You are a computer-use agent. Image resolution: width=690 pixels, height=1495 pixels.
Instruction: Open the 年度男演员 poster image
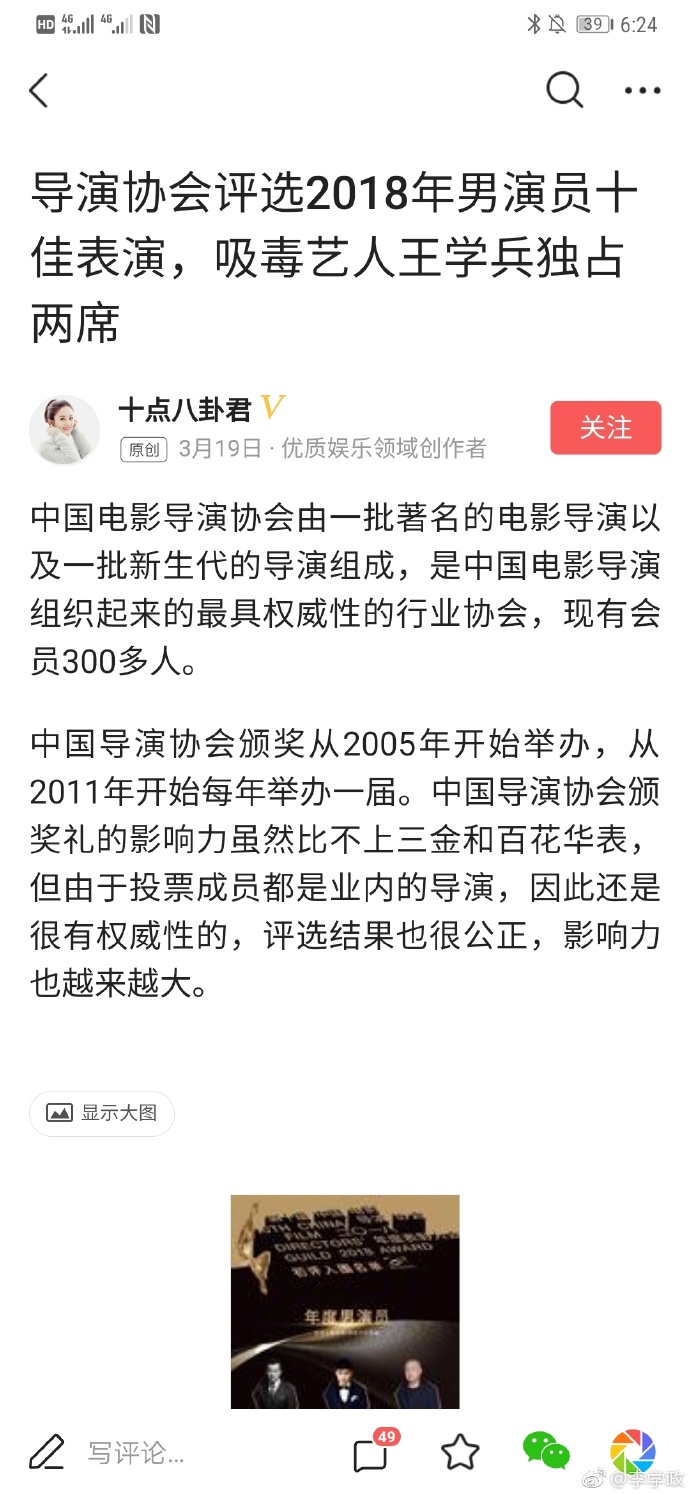(x=345, y=1300)
